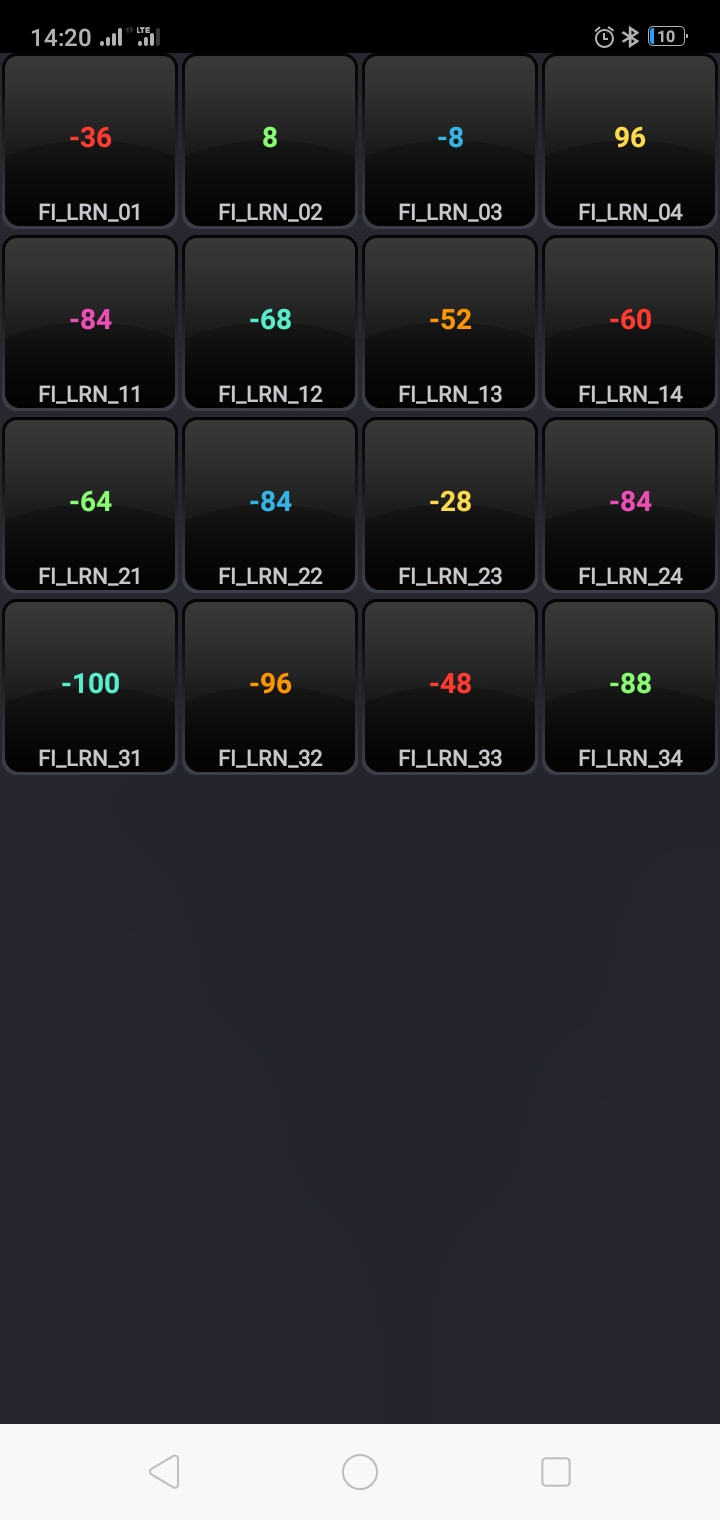Go back with the system back button
This screenshot has height=1520, width=720.
point(164,1472)
